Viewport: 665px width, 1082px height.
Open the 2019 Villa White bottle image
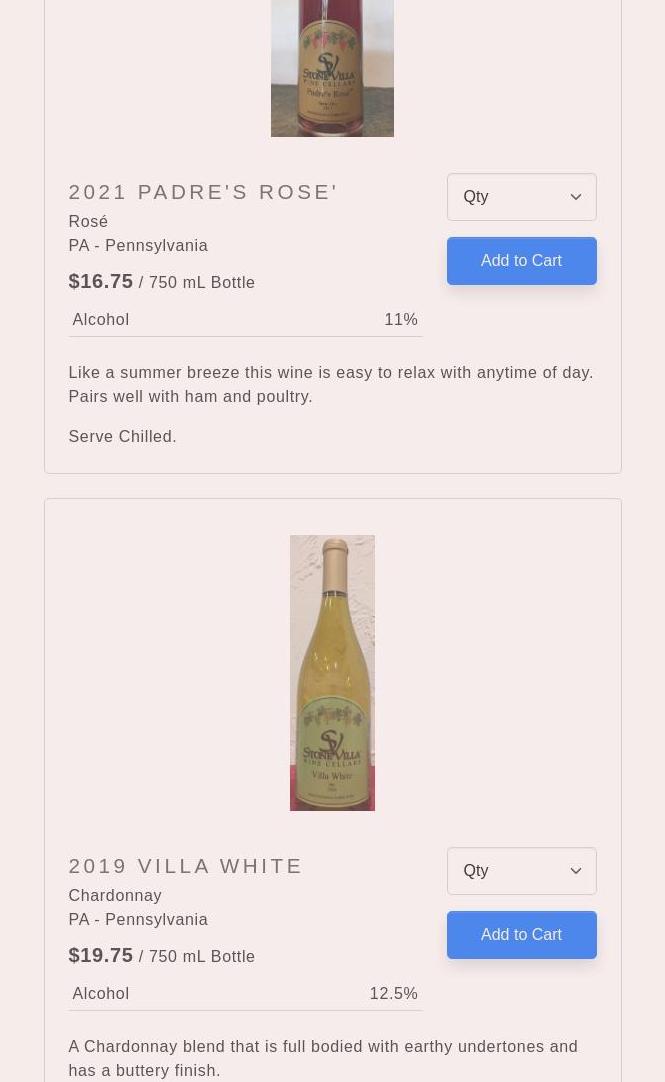332,673
